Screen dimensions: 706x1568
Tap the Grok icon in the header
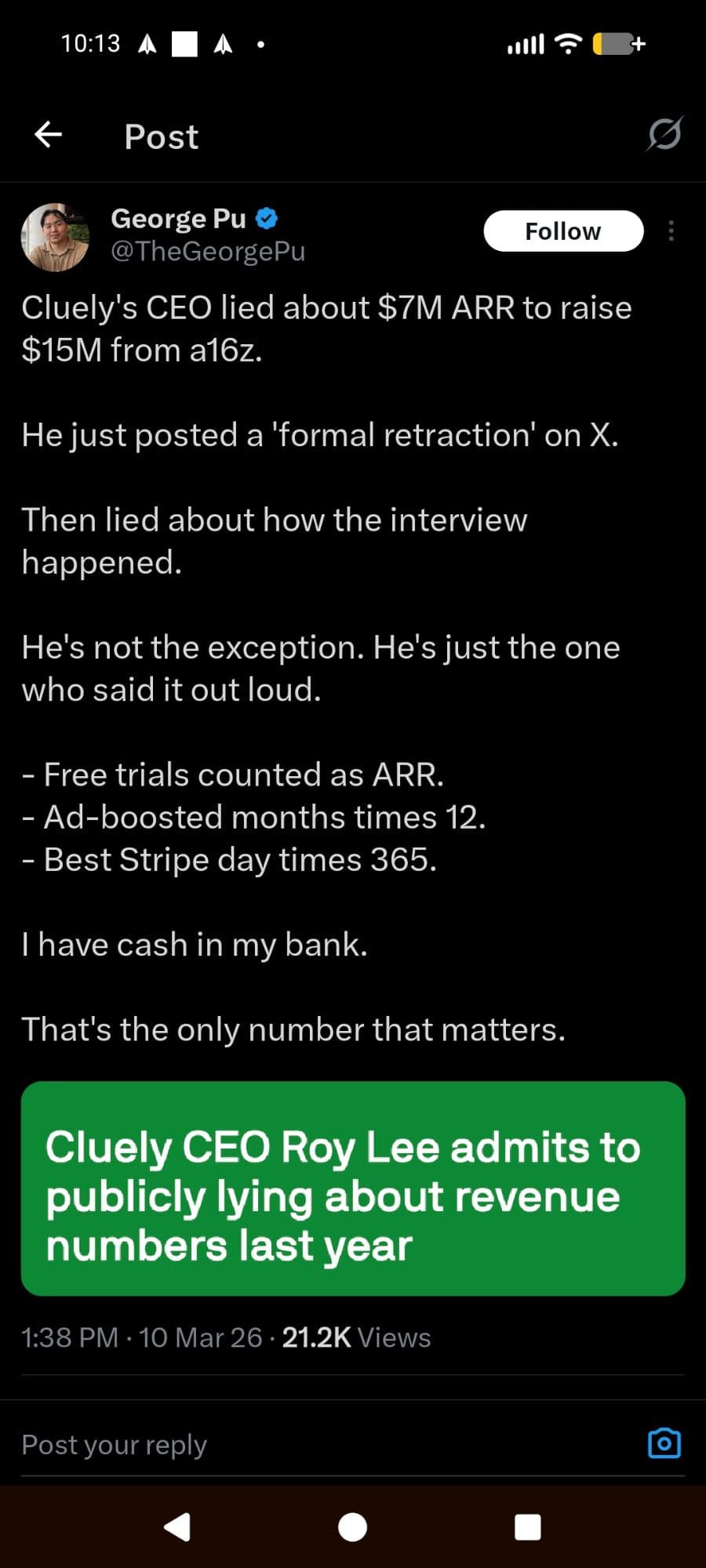[x=664, y=134]
